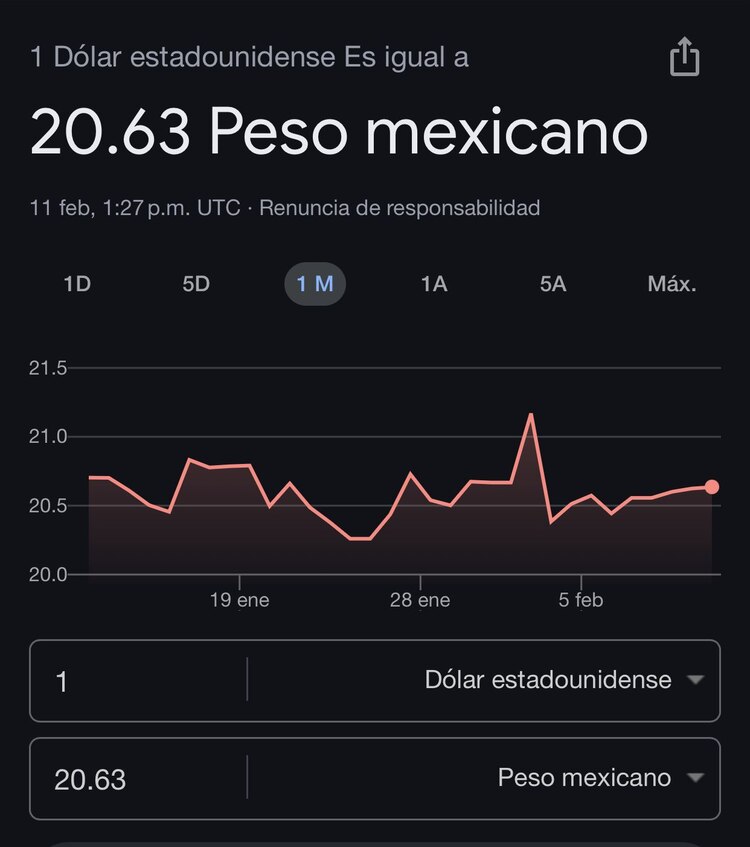Click the 20.63 Peso mexicano heading

339,131
